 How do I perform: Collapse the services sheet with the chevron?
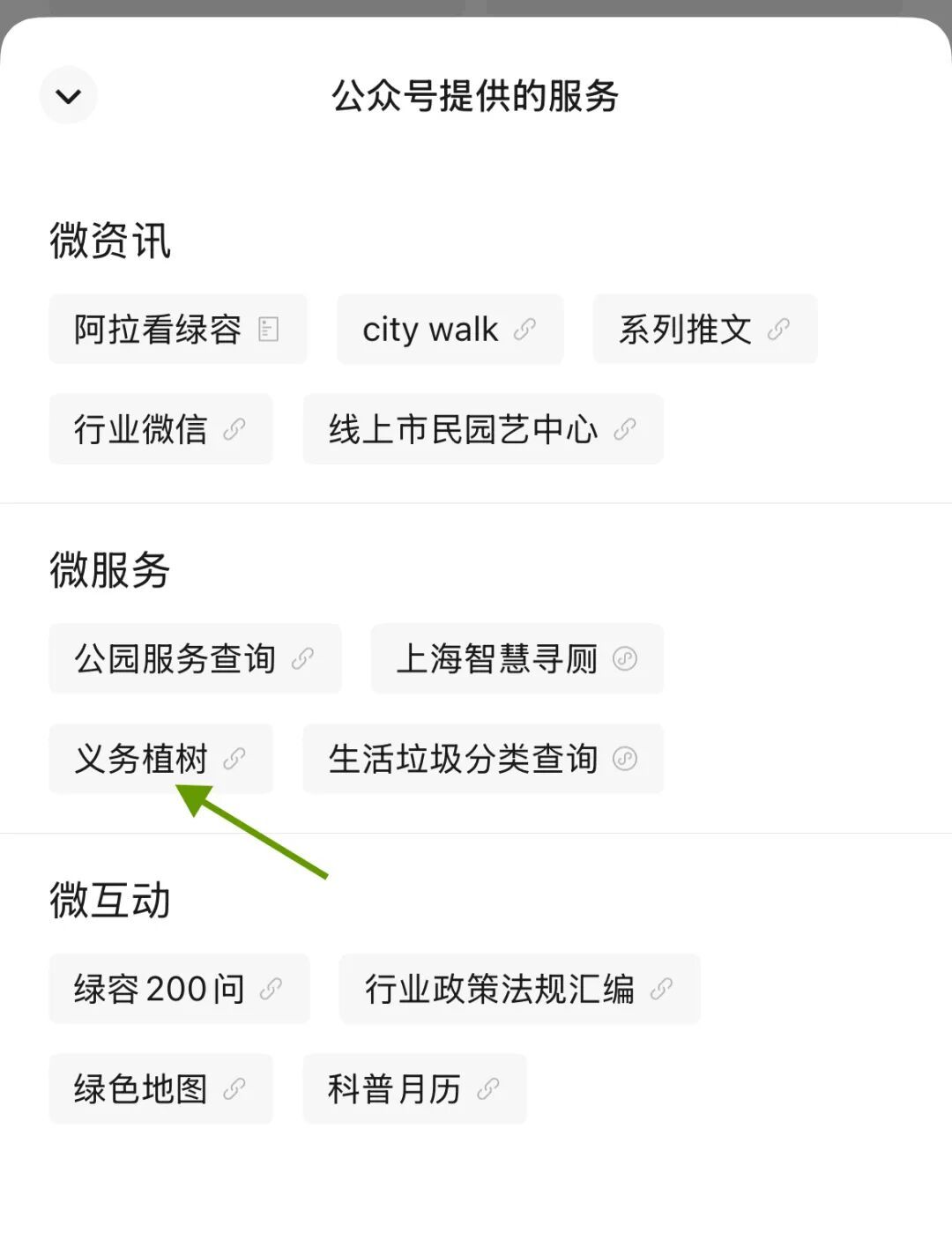[x=68, y=95]
